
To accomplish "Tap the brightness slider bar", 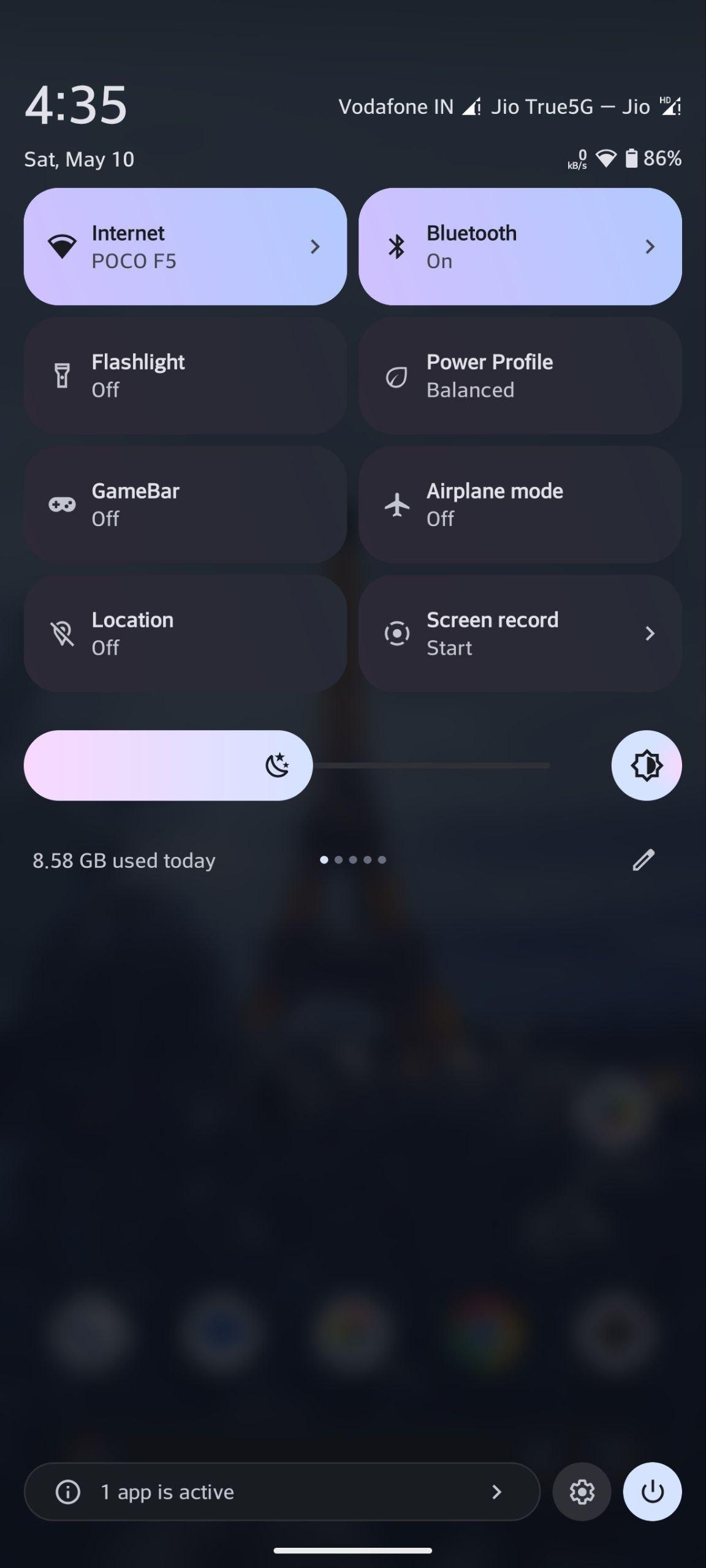I will coord(287,765).
